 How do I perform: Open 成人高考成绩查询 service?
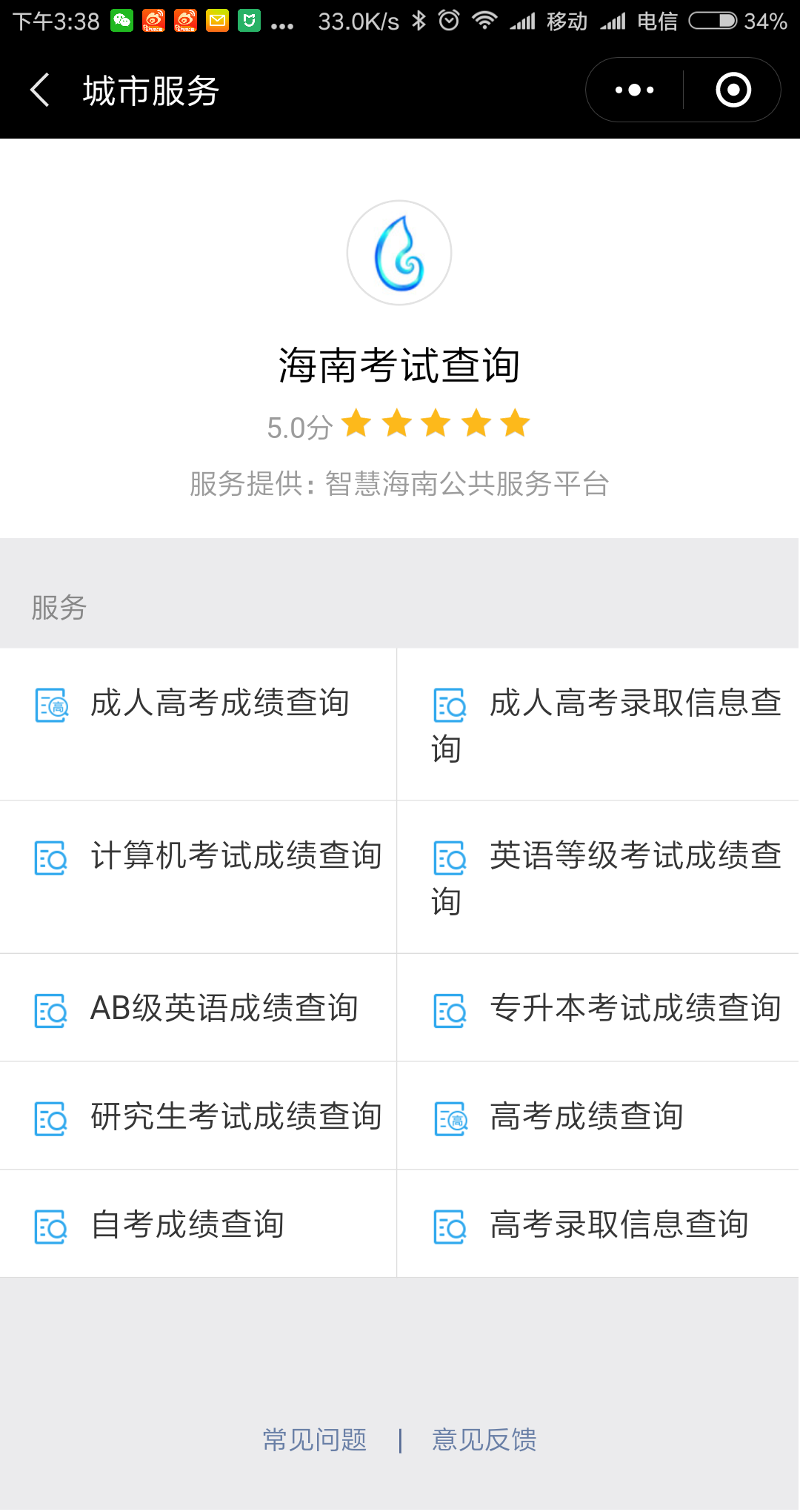[x=198, y=724]
